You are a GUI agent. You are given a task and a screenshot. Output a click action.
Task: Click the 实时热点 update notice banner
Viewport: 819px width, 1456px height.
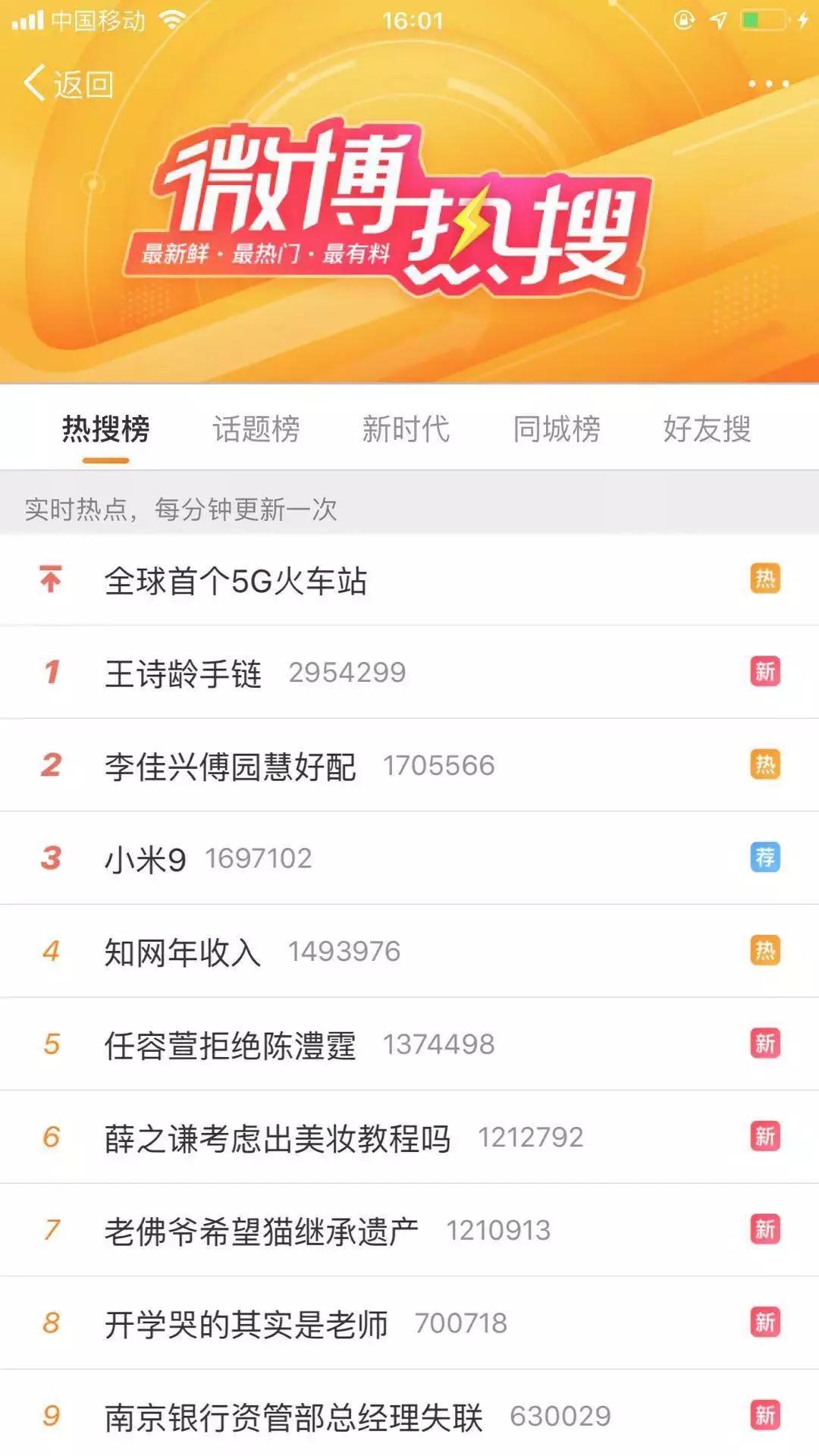click(x=182, y=510)
